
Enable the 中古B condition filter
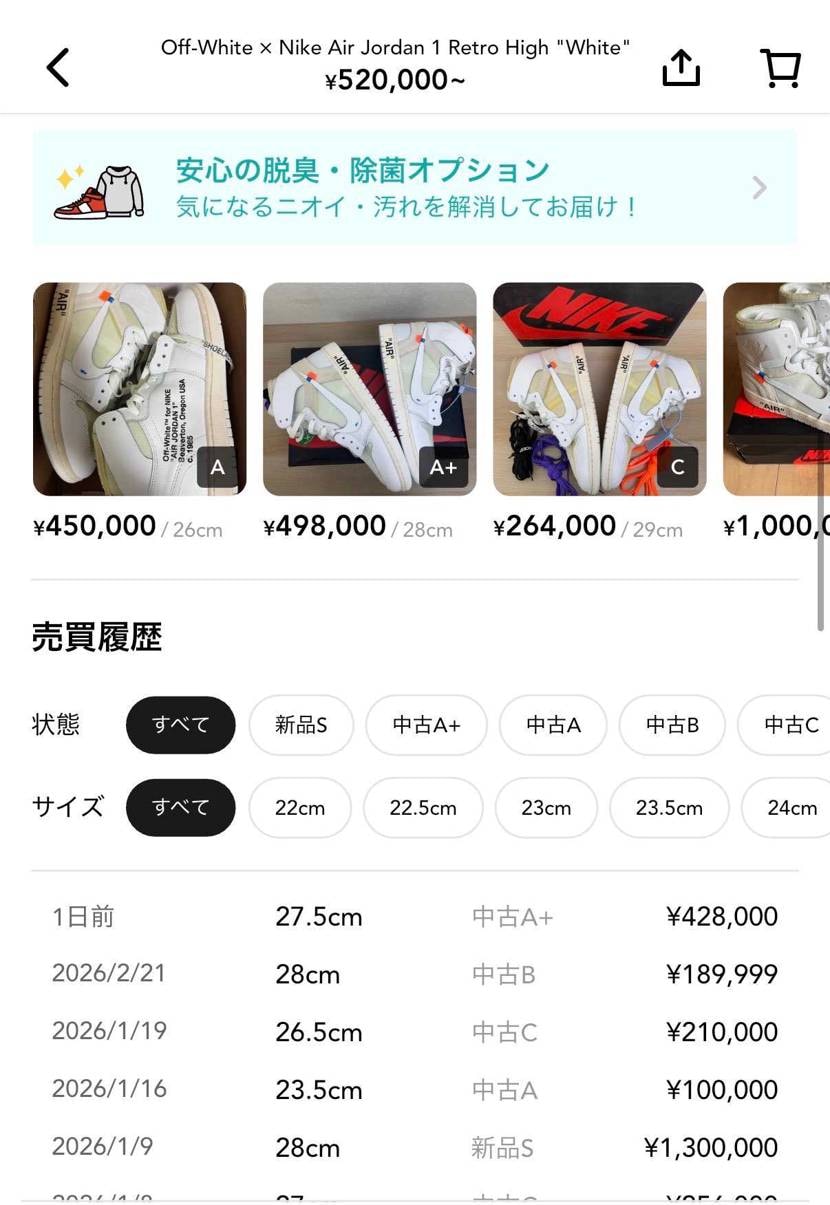point(672,725)
